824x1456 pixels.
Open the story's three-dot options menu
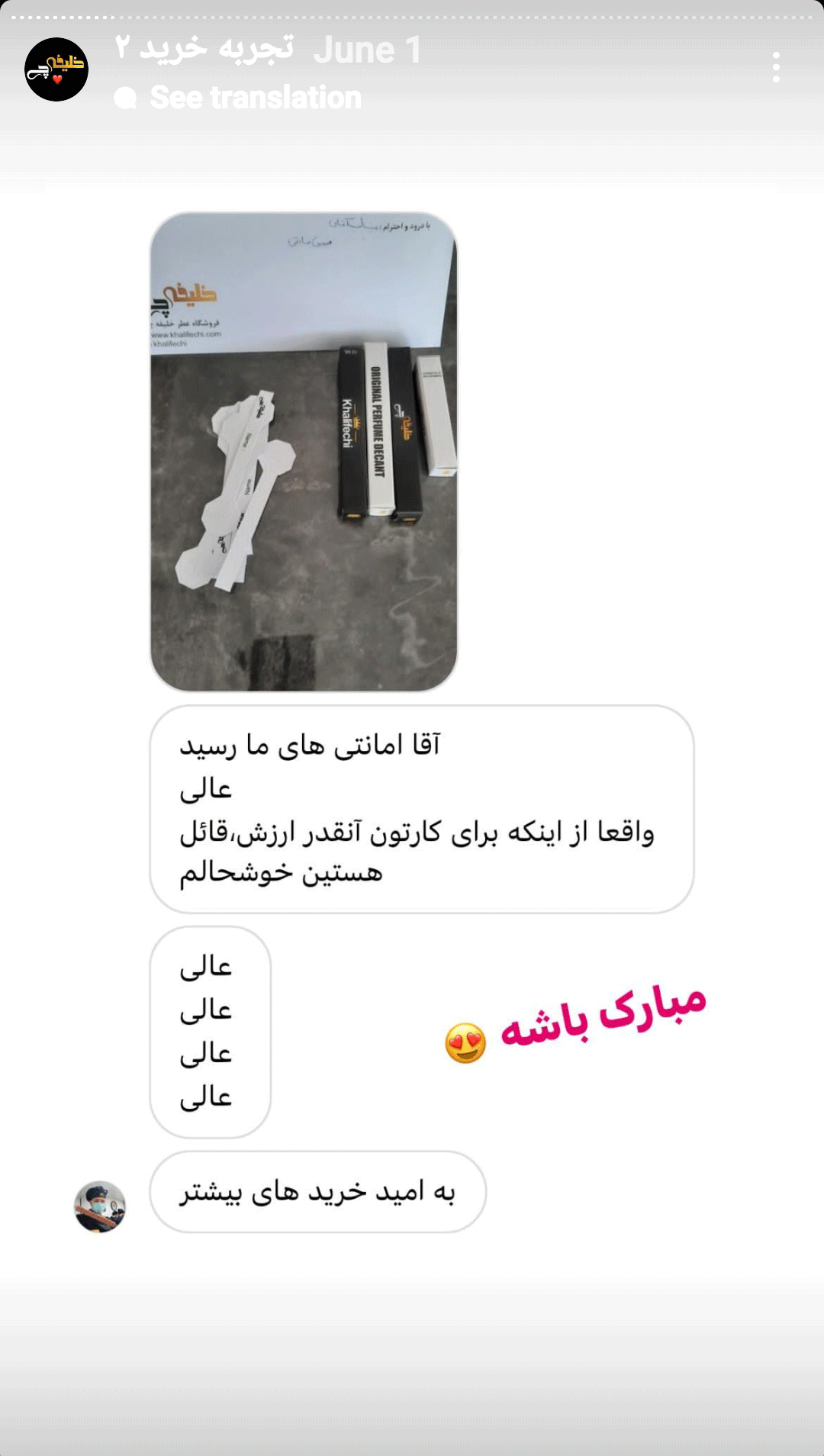coord(776,67)
